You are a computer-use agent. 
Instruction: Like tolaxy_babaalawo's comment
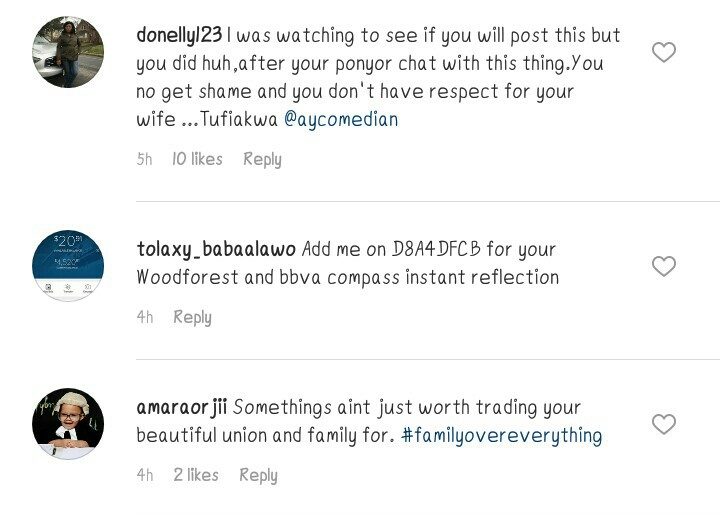point(664,266)
